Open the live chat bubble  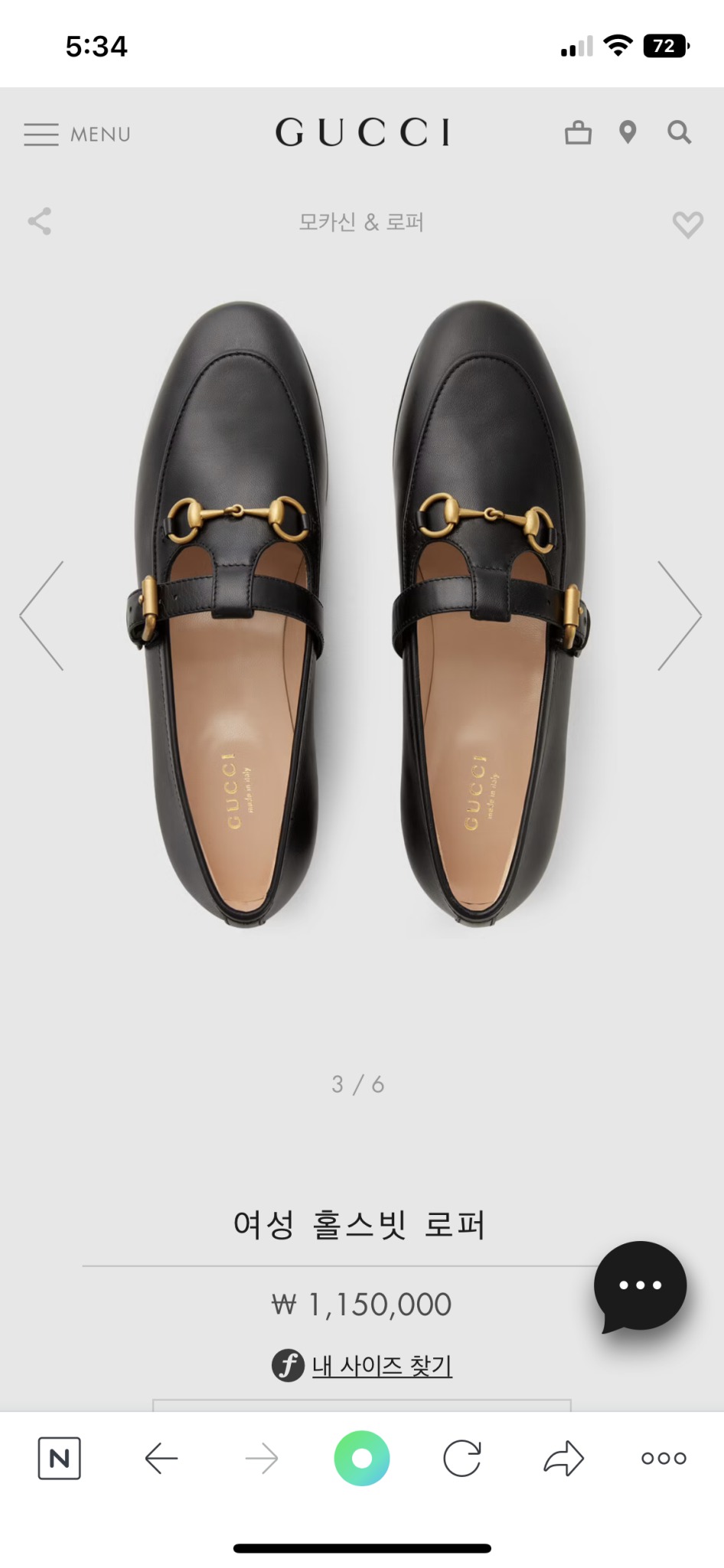tap(640, 1285)
